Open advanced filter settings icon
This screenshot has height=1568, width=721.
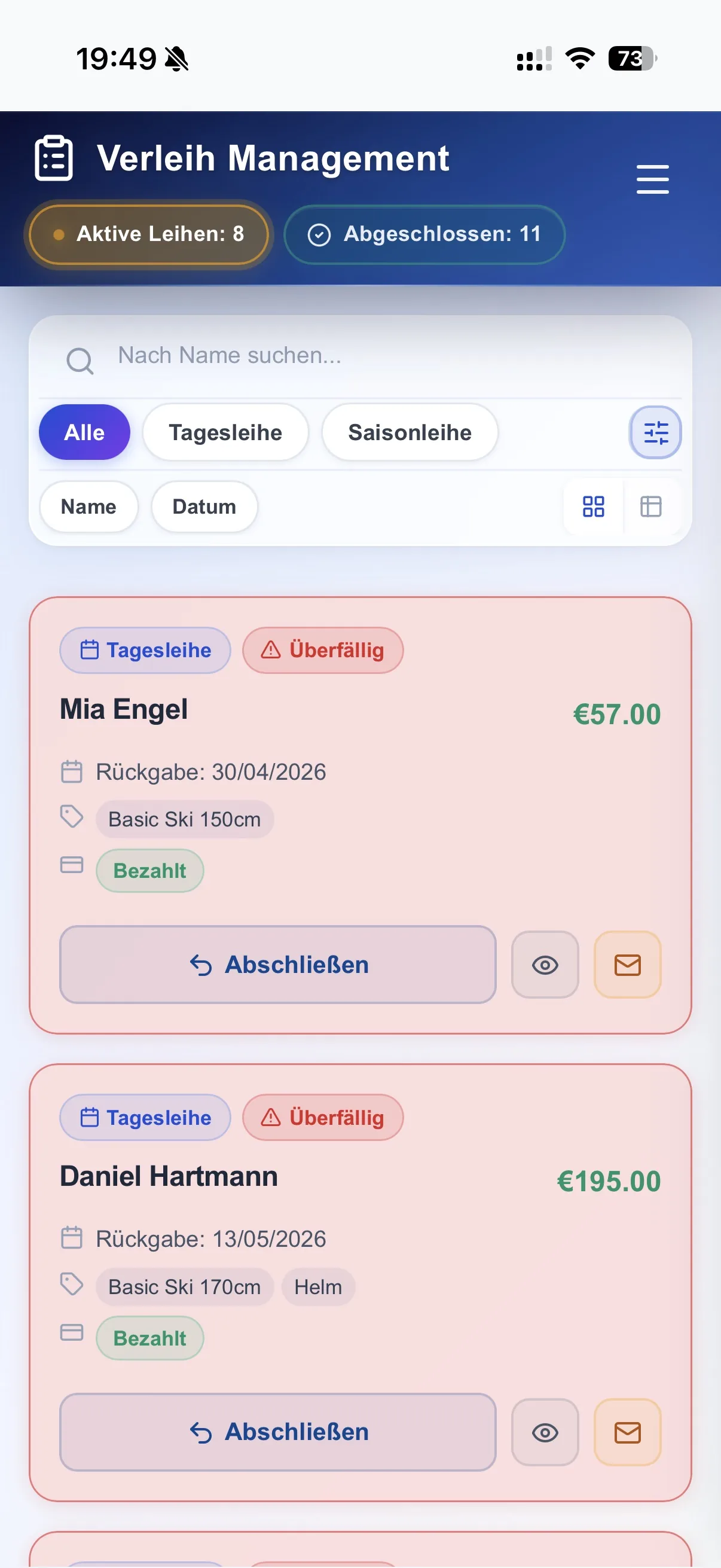(655, 433)
